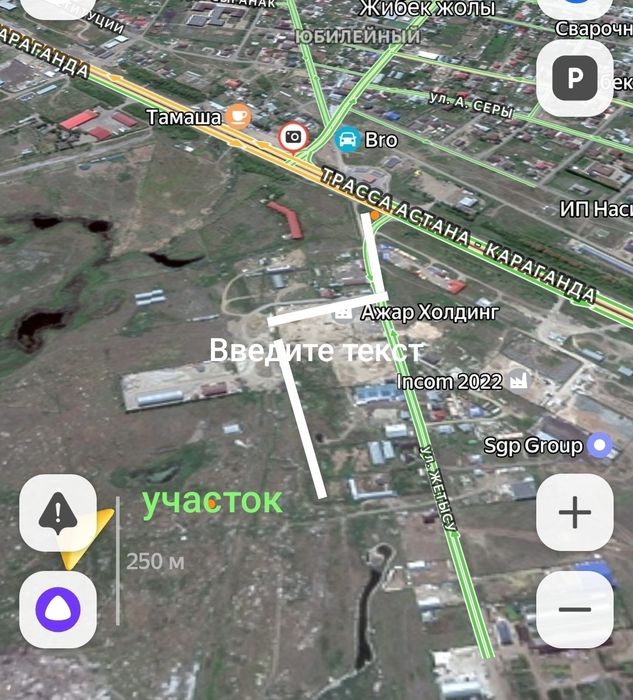Screen dimensions: 633x700
Task: Open the Тамаша cafe place marker
Action: pos(238,116)
